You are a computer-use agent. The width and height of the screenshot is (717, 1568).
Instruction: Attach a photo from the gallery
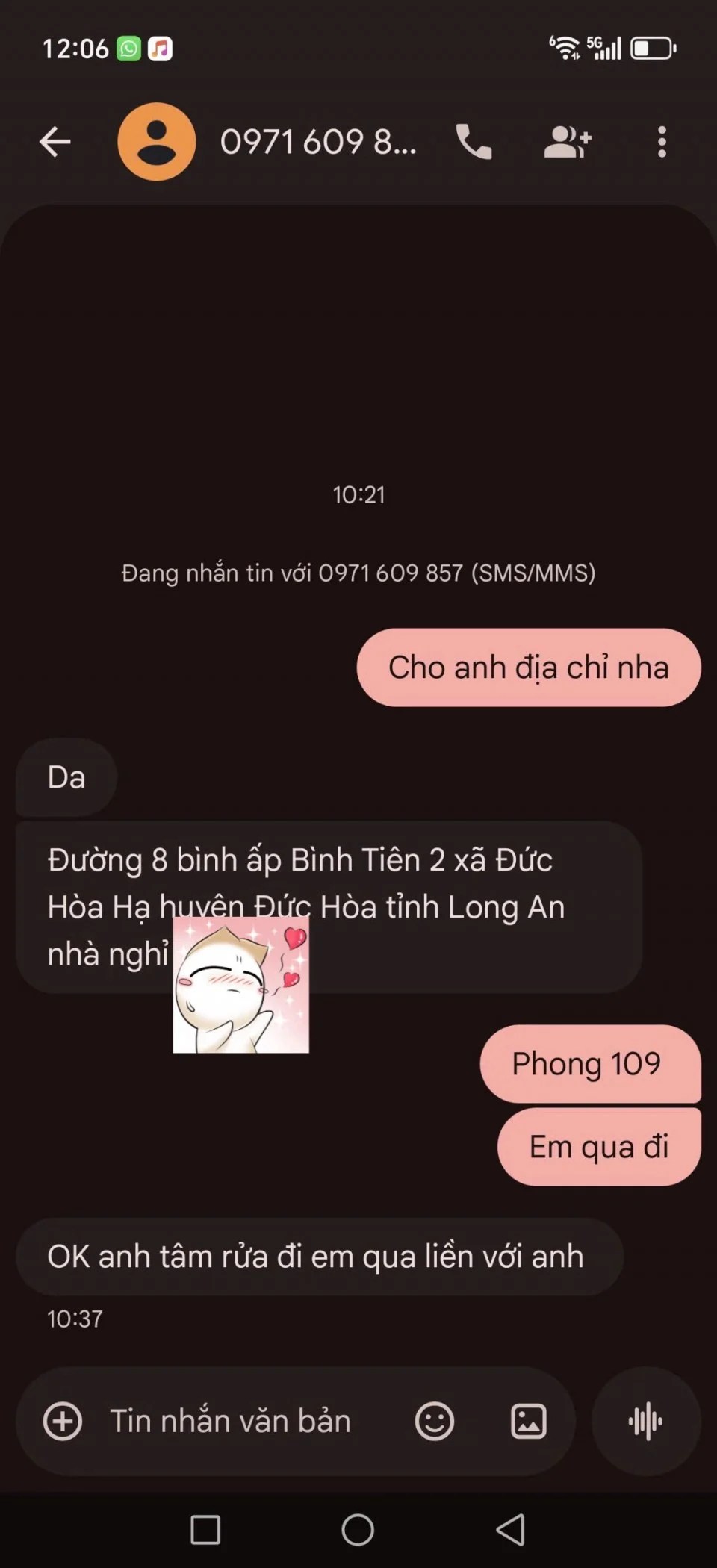tap(528, 1421)
